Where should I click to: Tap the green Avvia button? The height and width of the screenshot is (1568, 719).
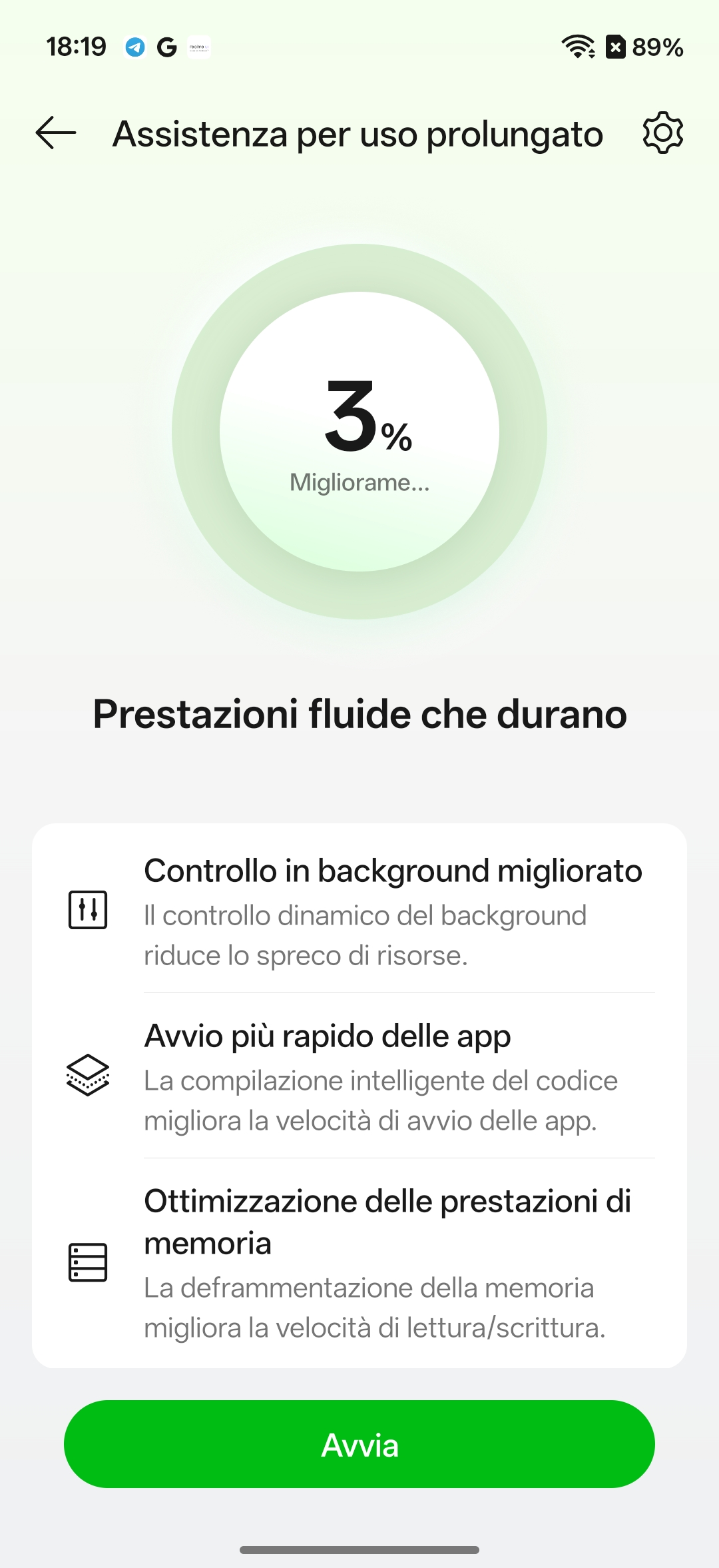(359, 1445)
